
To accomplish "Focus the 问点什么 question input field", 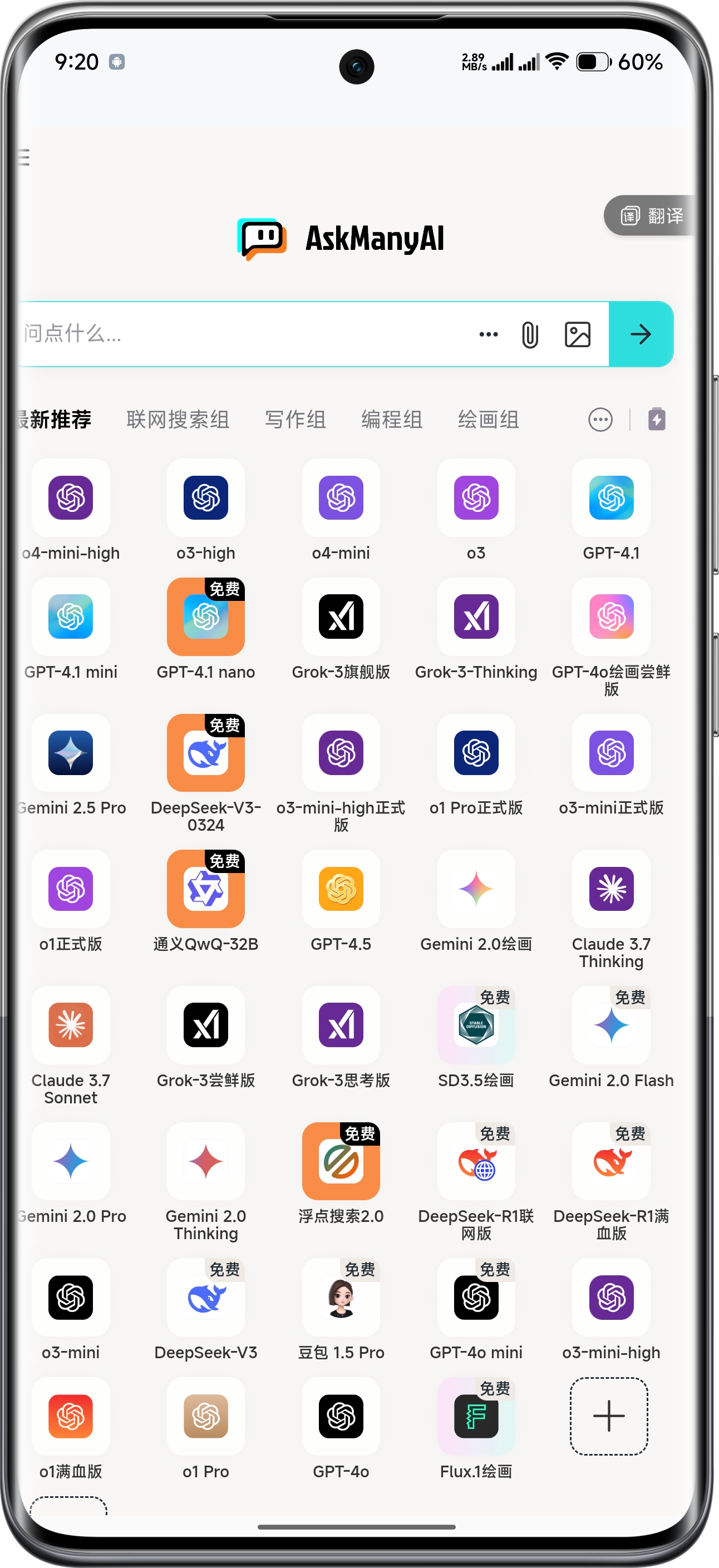I will (244, 333).
